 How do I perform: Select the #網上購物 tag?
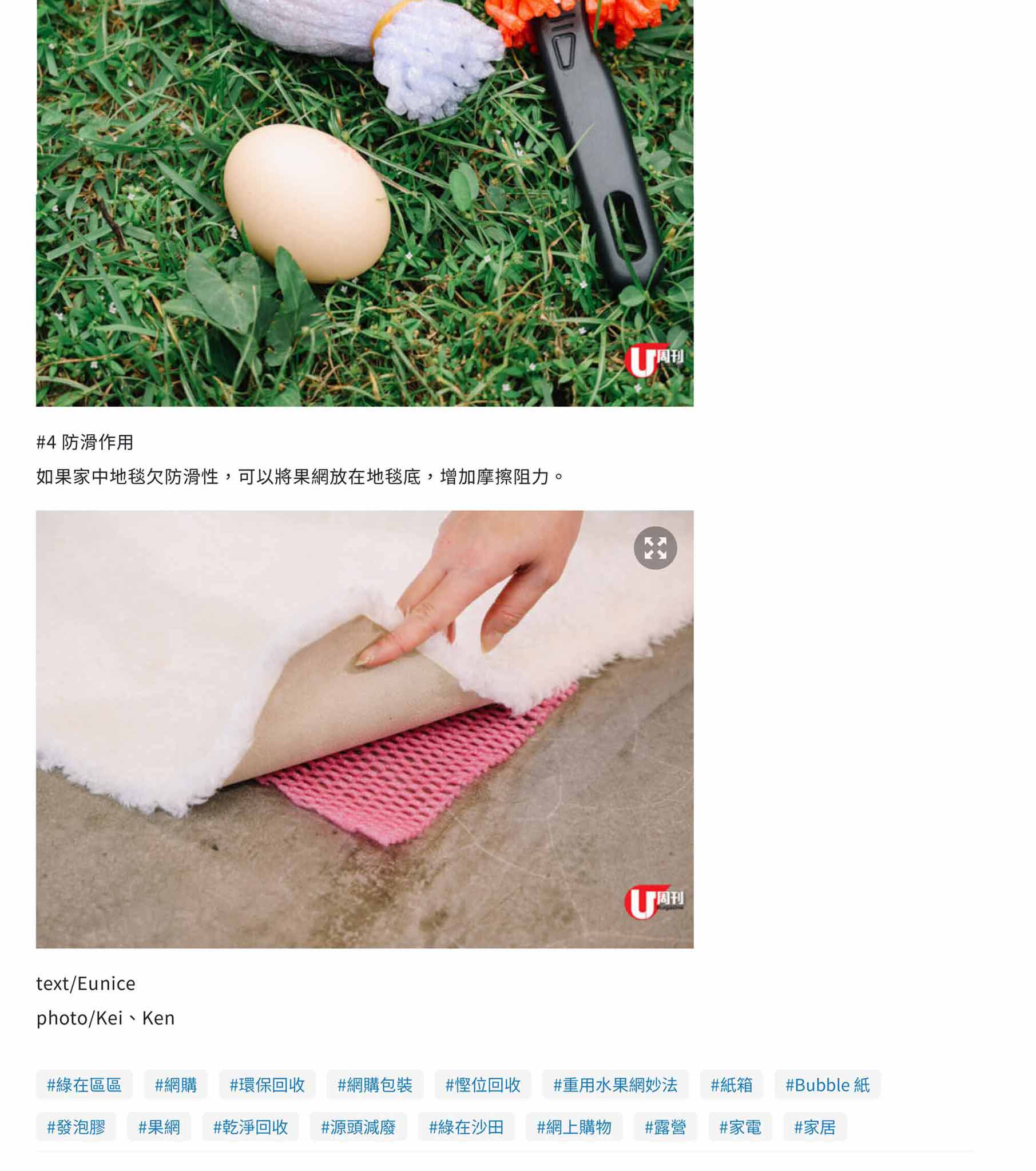click(x=574, y=1126)
